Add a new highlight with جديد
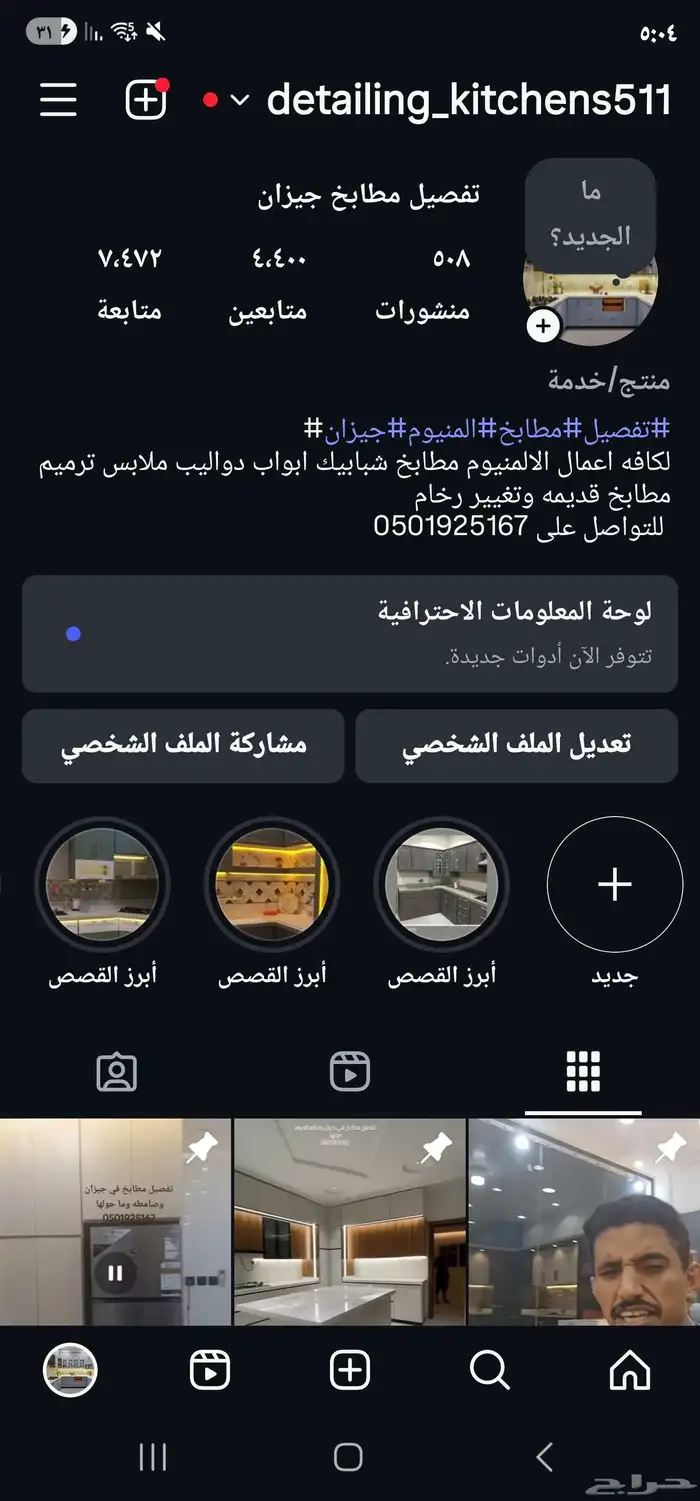700x1501 pixels. coord(614,885)
